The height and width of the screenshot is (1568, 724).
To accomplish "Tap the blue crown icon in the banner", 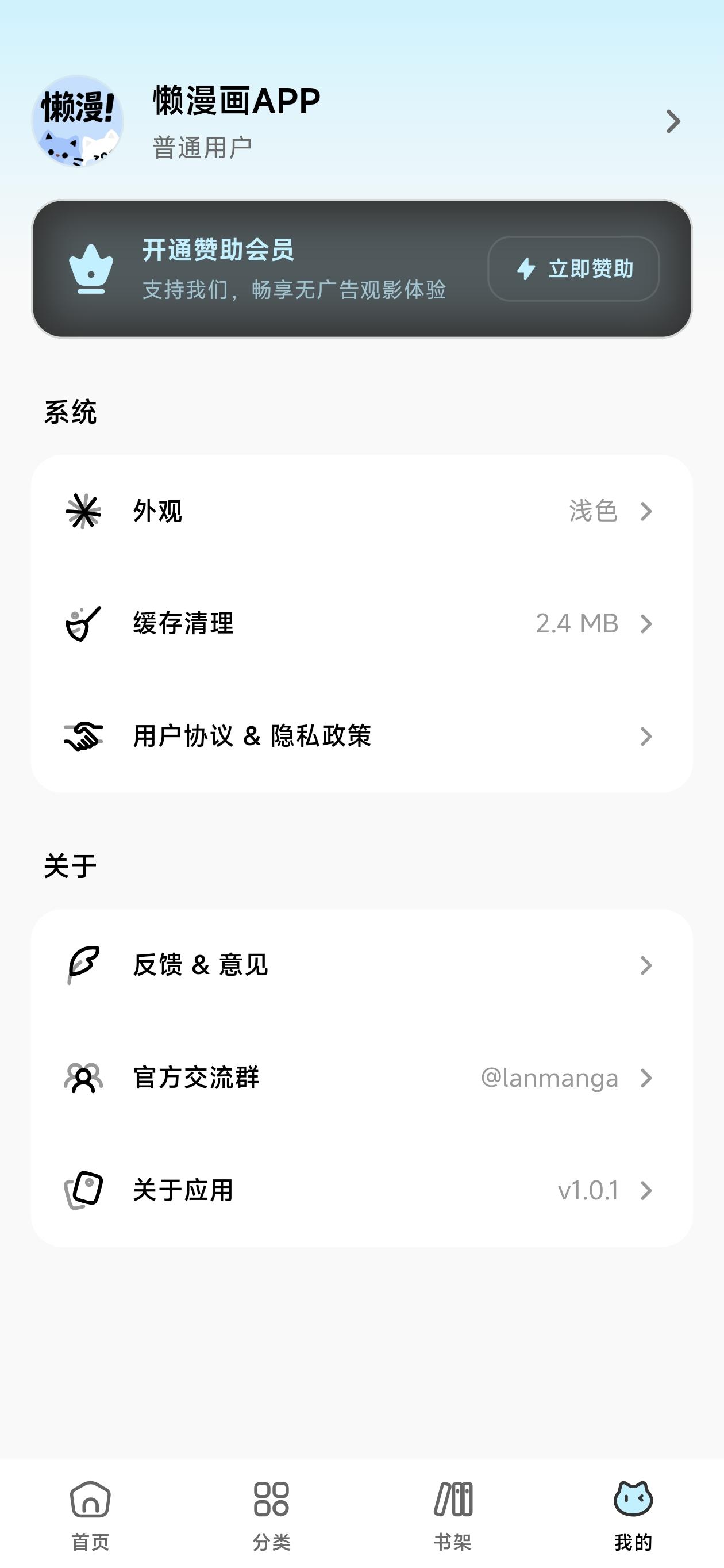I will (91, 269).
